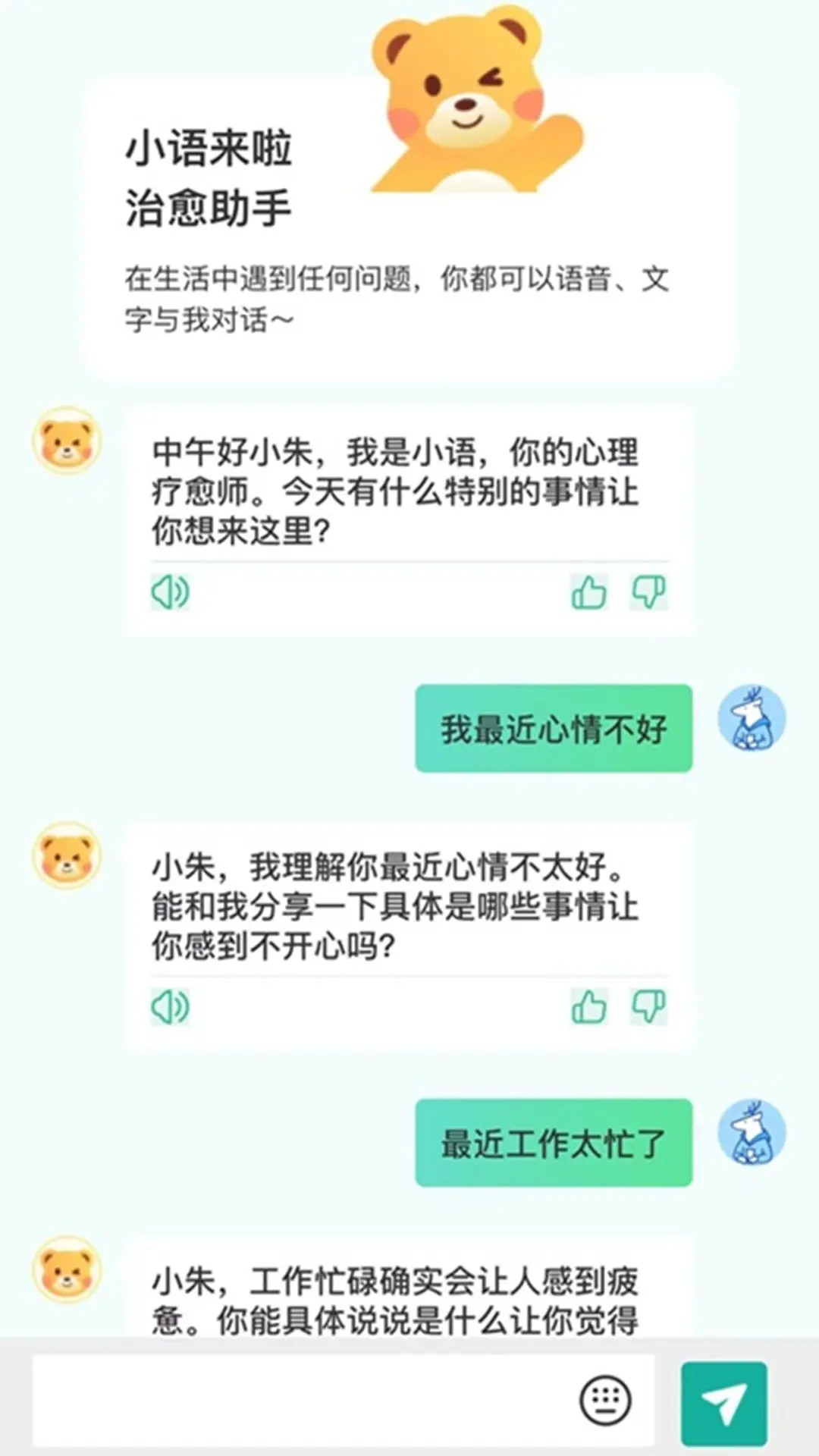Click the bear avatar on the bottom message
Viewport: 819px width, 1456px height.
point(67,1272)
